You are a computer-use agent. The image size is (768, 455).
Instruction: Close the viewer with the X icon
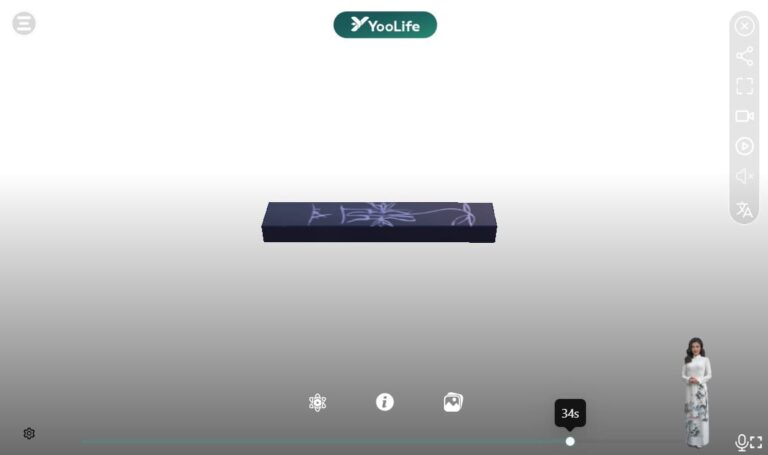(x=744, y=26)
